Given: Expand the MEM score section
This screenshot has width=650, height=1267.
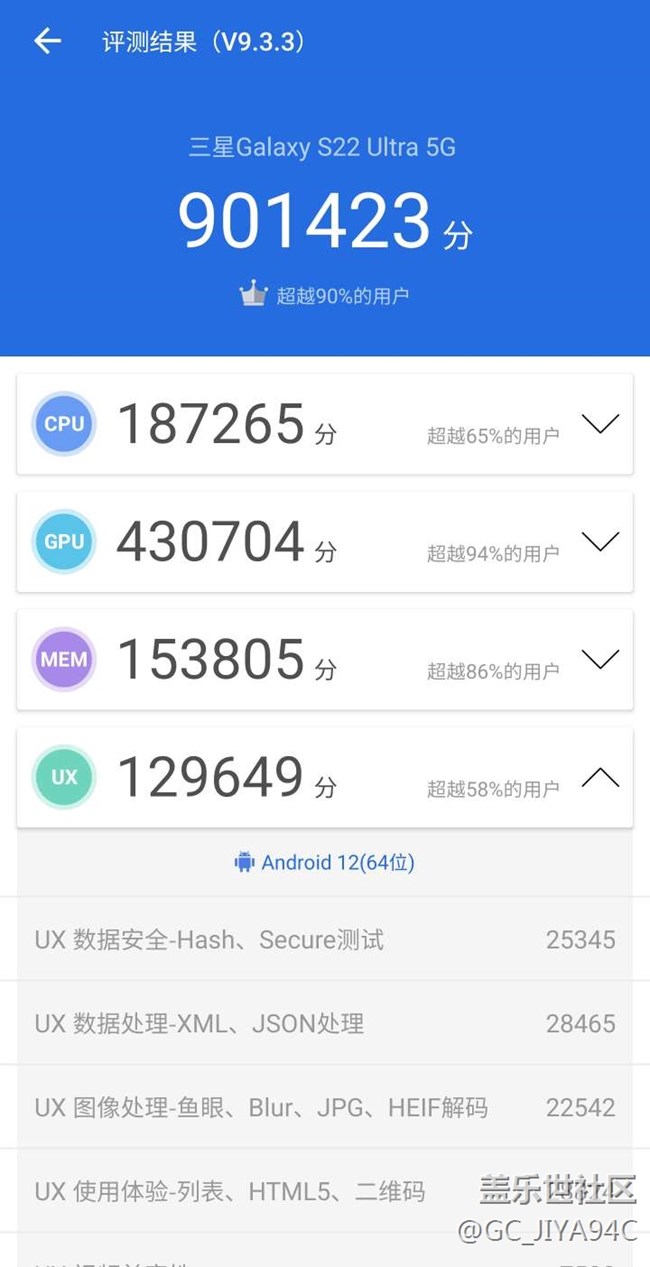Looking at the screenshot, I should tap(600, 659).
